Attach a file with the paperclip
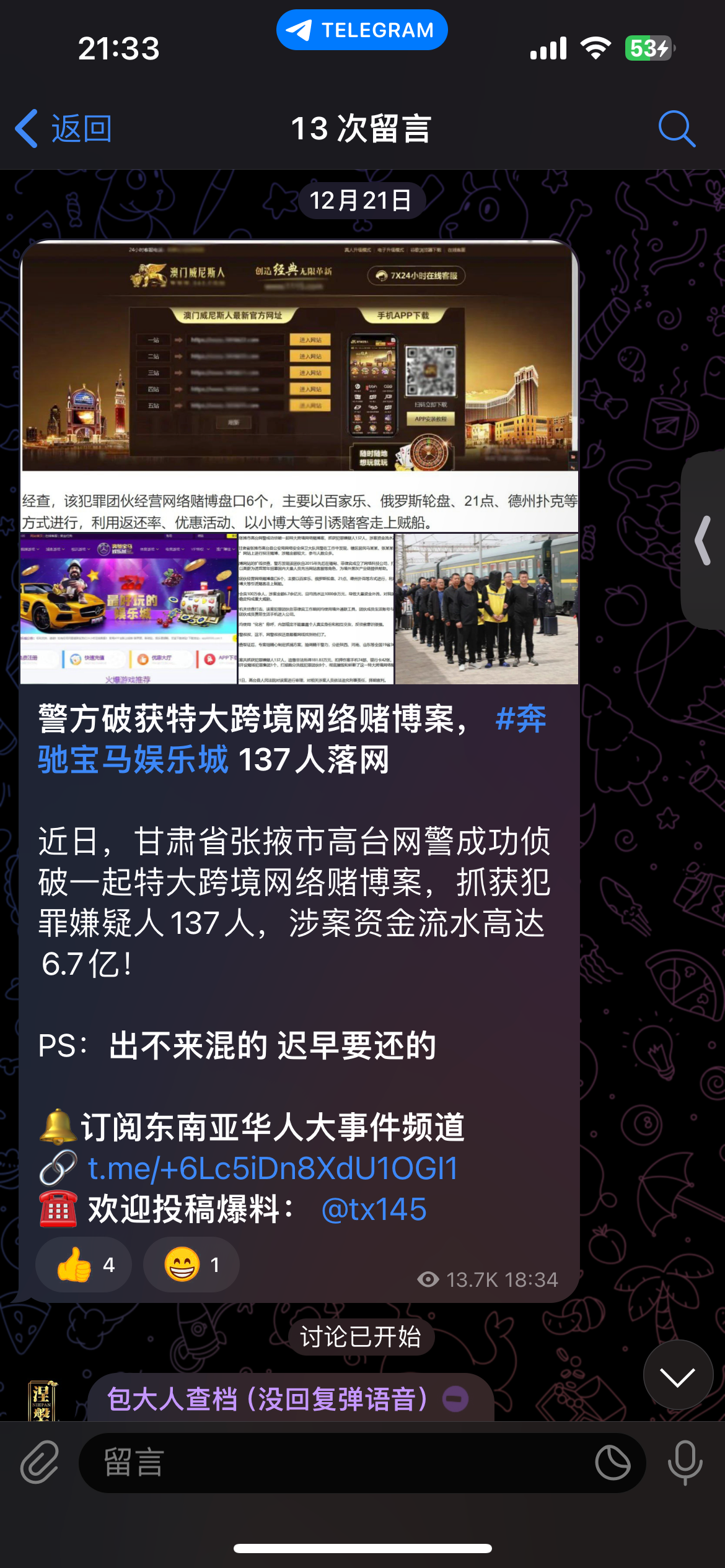 [x=40, y=1462]
